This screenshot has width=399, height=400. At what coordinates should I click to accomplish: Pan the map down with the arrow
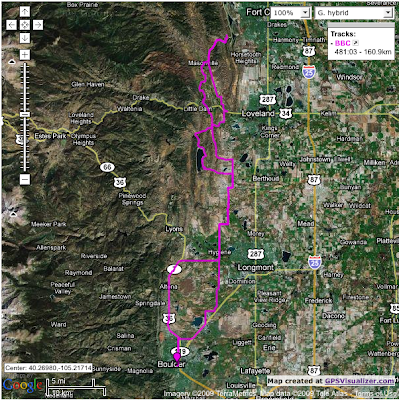coord(25,38)
